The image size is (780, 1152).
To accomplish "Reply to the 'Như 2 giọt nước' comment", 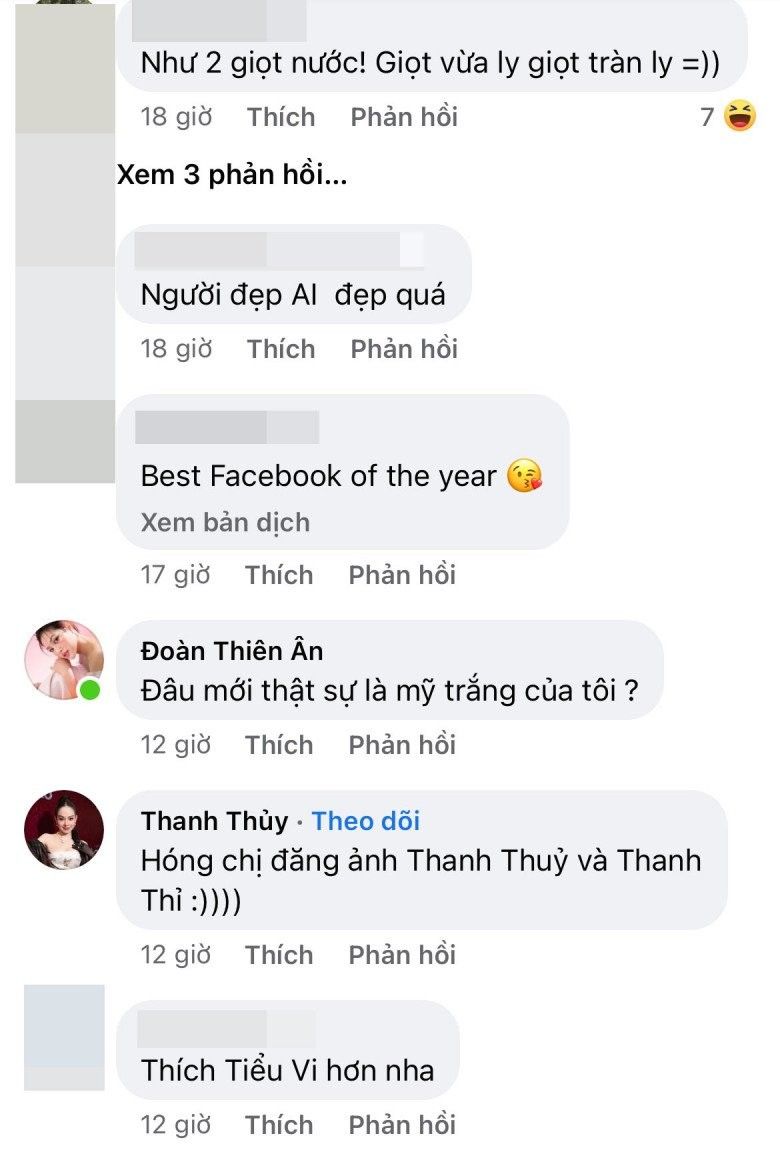I will (403, 117).
